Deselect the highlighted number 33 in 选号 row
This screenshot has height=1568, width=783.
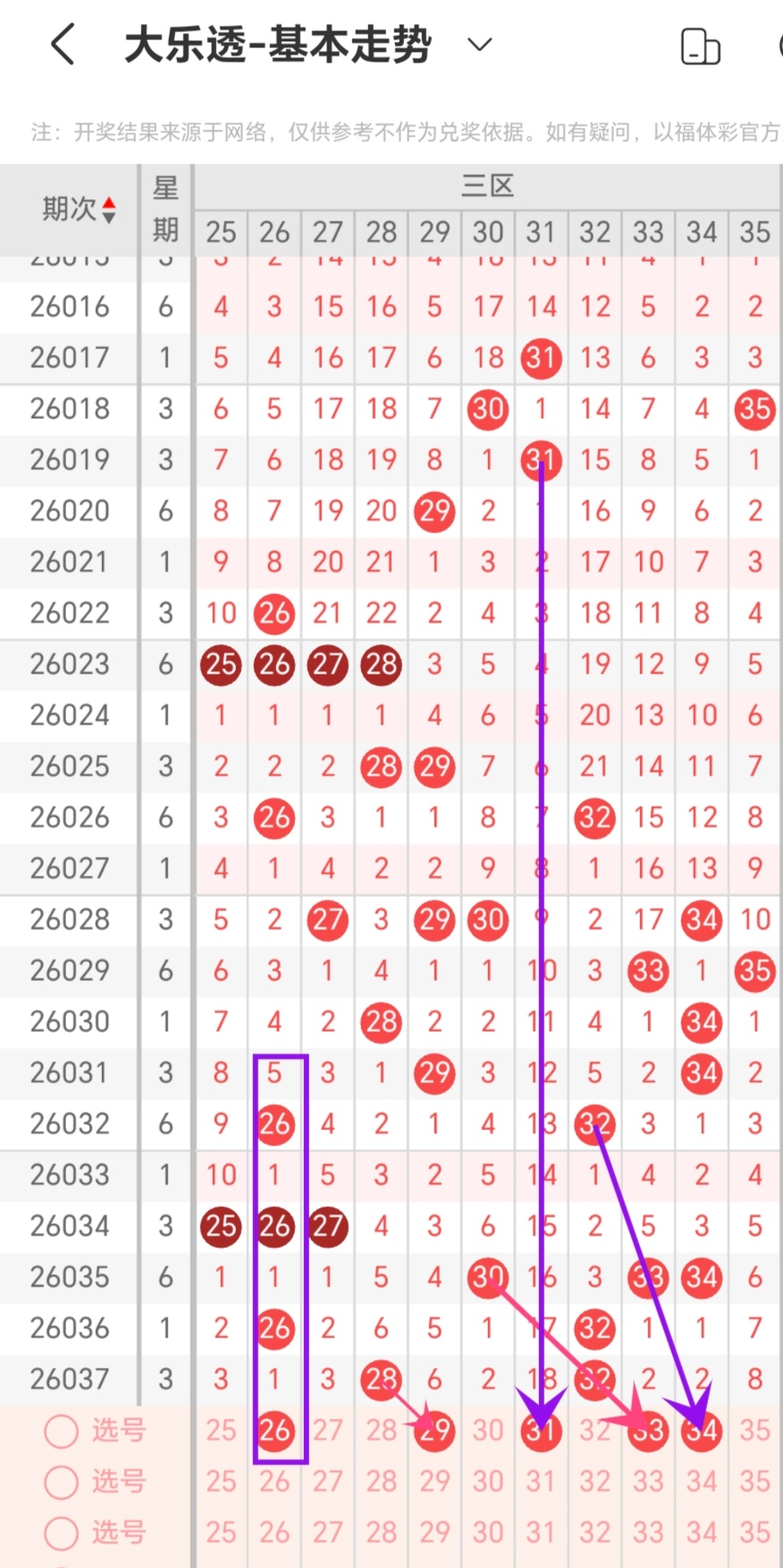(x=648, y=1430)
